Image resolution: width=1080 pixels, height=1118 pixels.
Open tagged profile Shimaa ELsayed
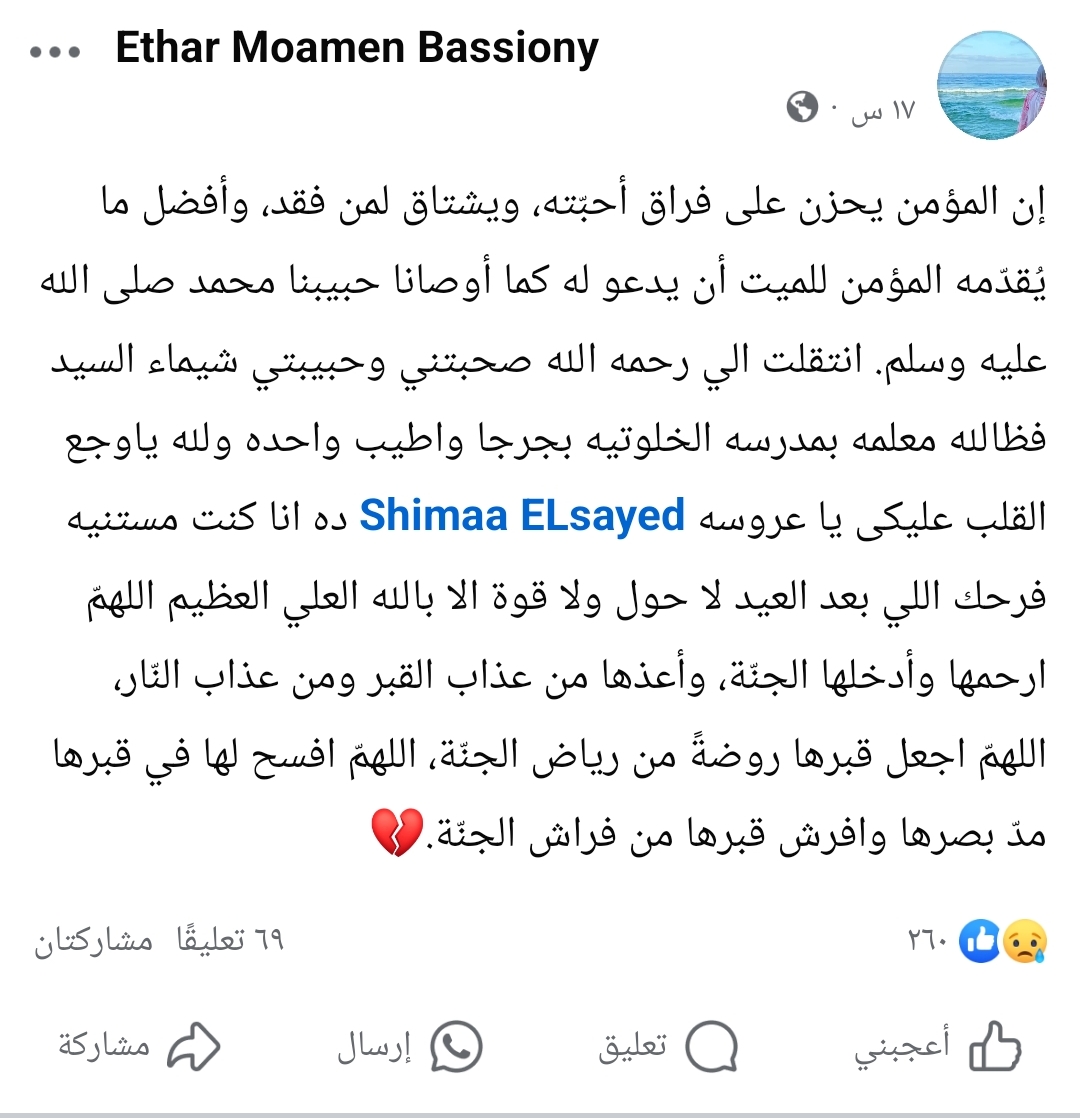(522, 515)
